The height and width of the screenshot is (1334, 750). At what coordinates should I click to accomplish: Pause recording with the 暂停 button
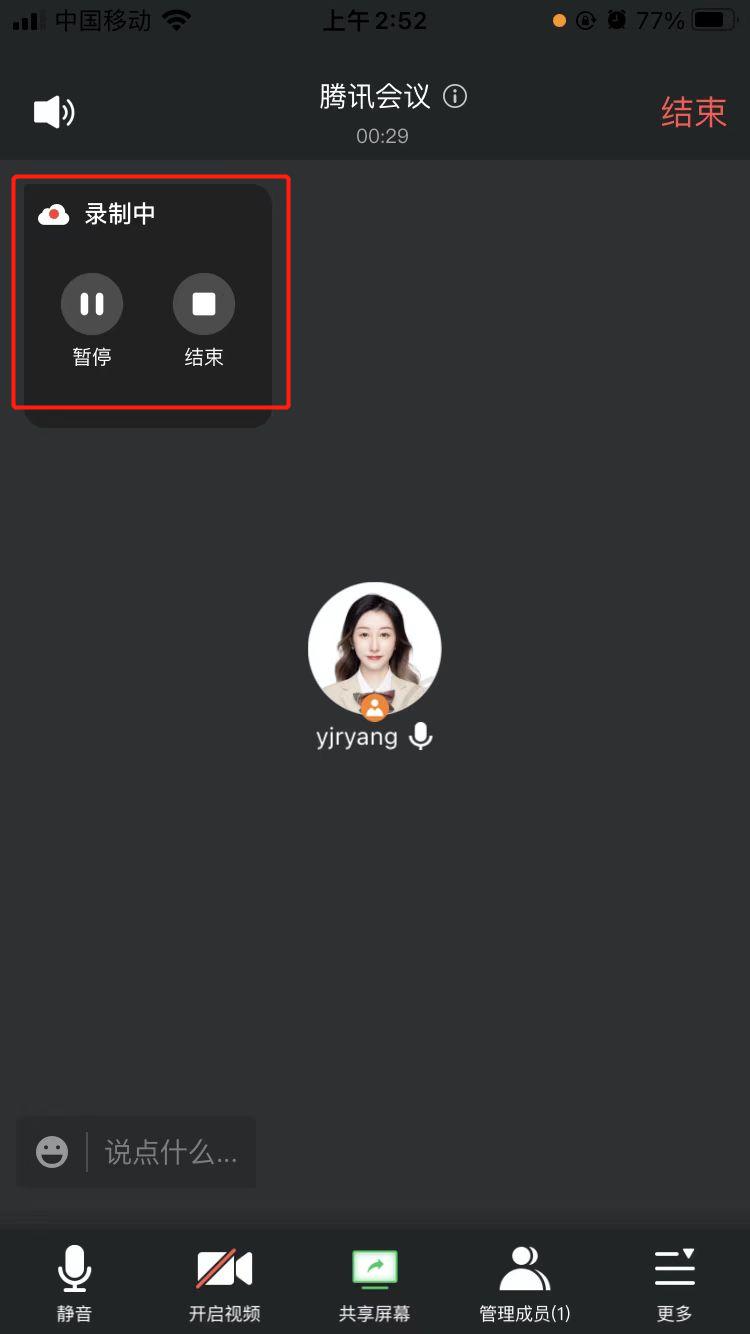tap(92, 304)
